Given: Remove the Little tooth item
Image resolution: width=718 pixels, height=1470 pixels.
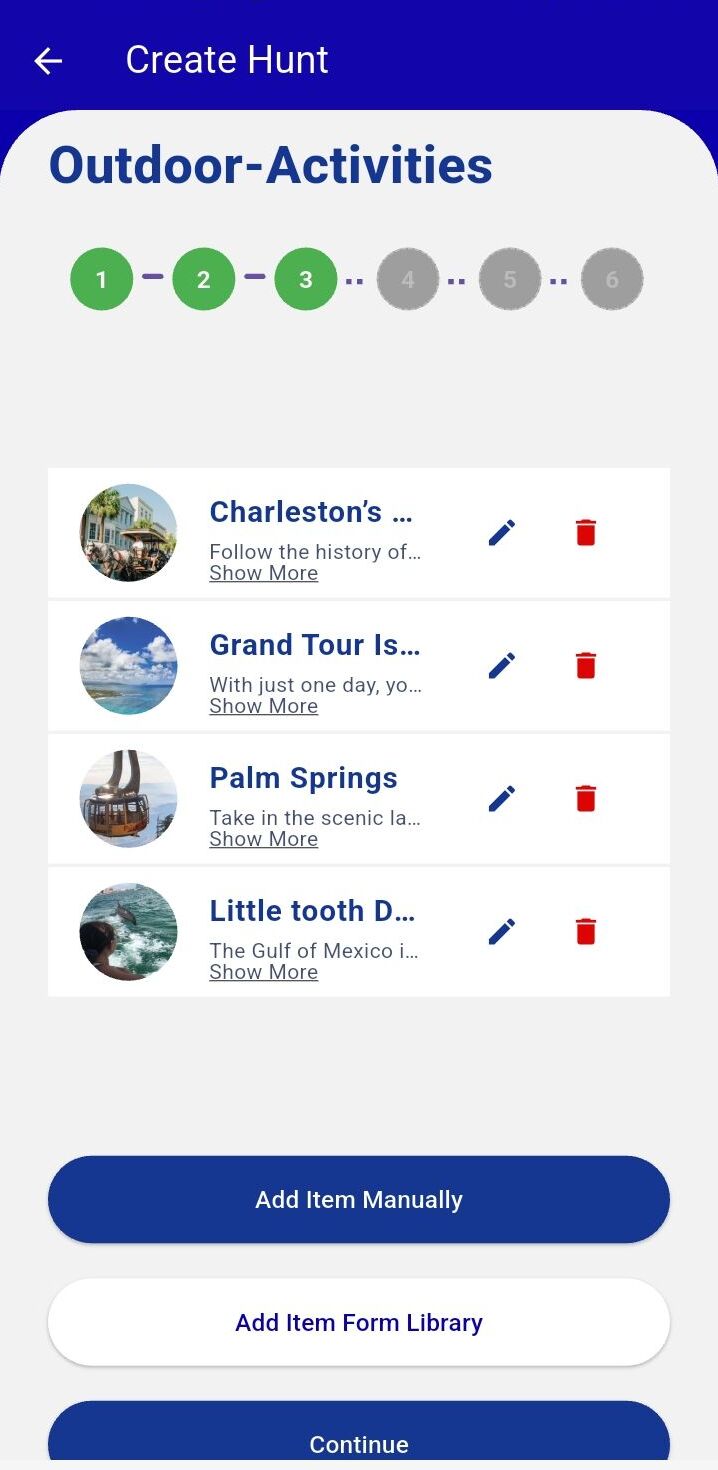Looking at the screenshot, I should (586, 932).
